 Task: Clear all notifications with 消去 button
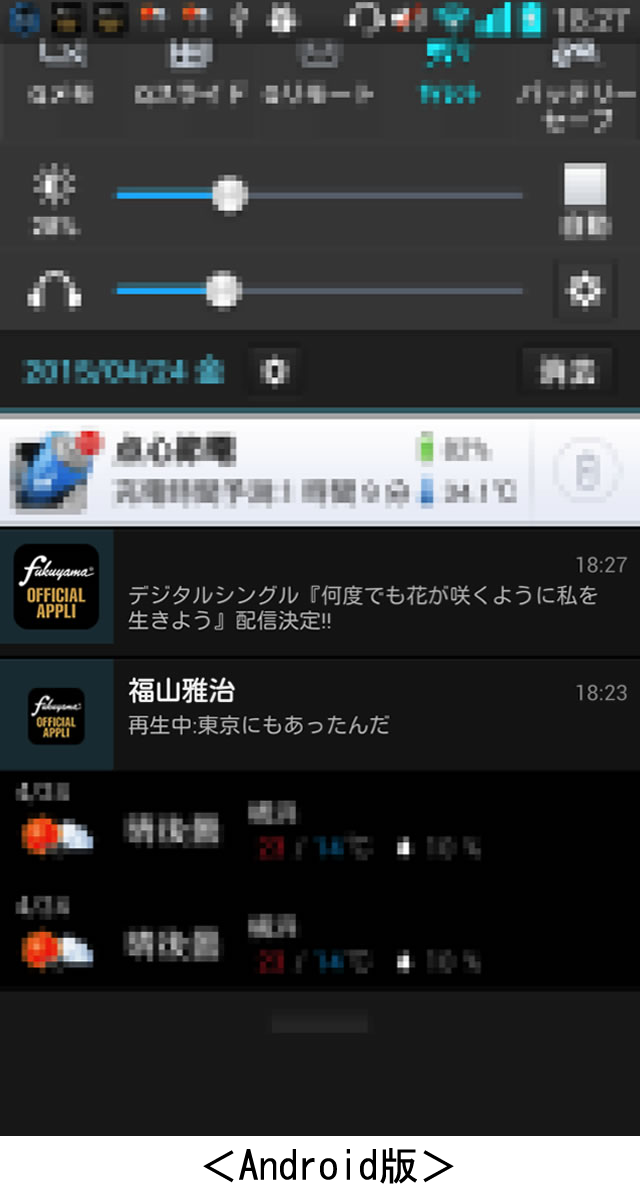point(567,372)
